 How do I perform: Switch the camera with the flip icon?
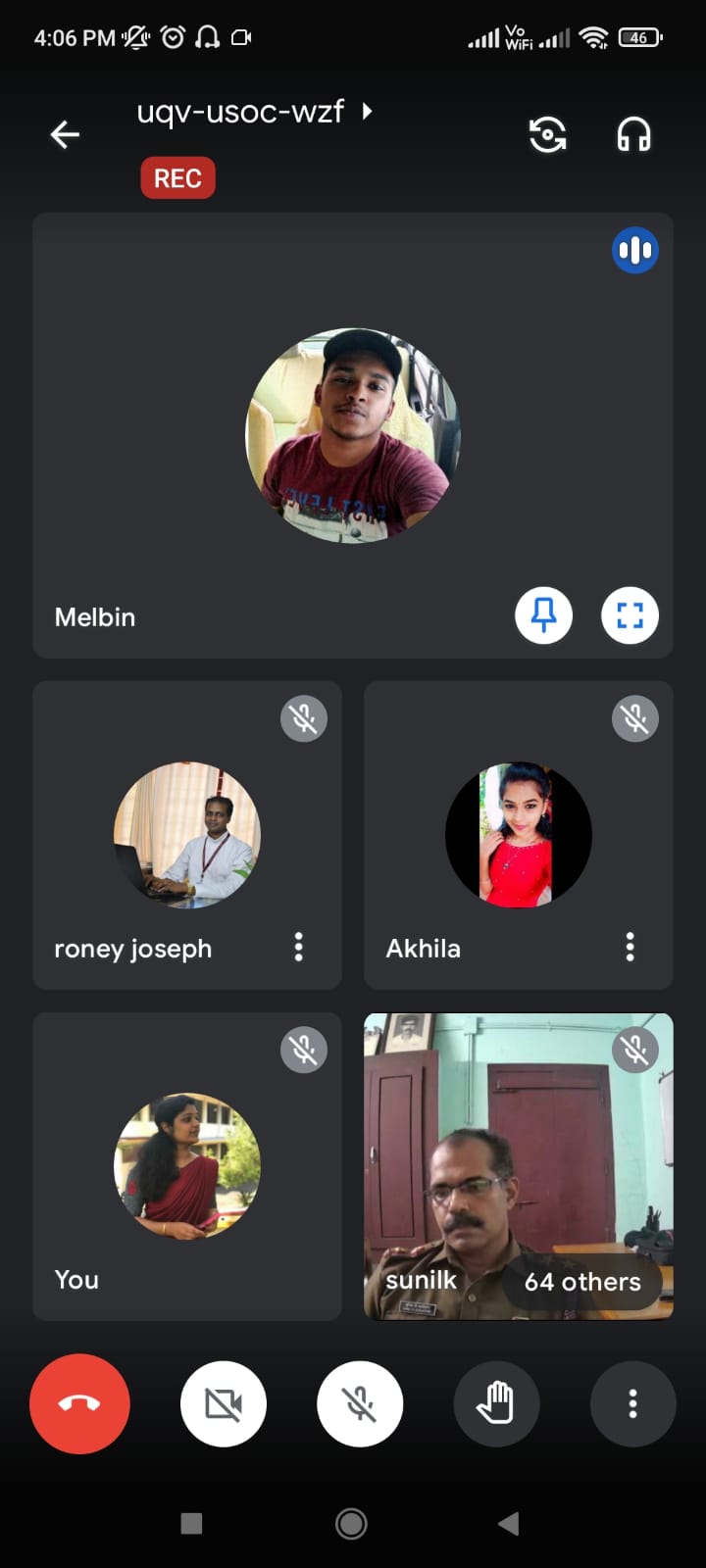click(x=547, y=134)
